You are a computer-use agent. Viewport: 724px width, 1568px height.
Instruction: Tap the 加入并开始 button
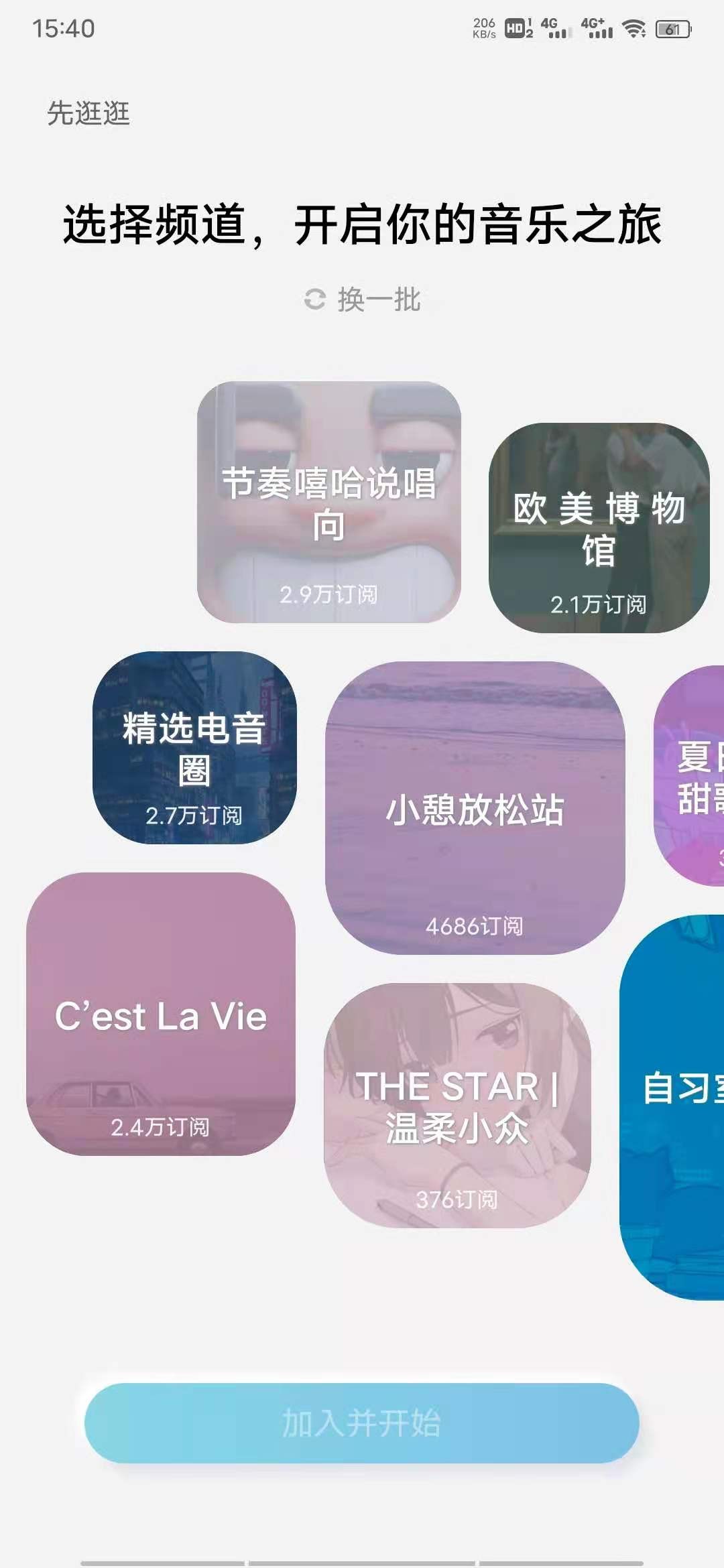click(362, 1423)
